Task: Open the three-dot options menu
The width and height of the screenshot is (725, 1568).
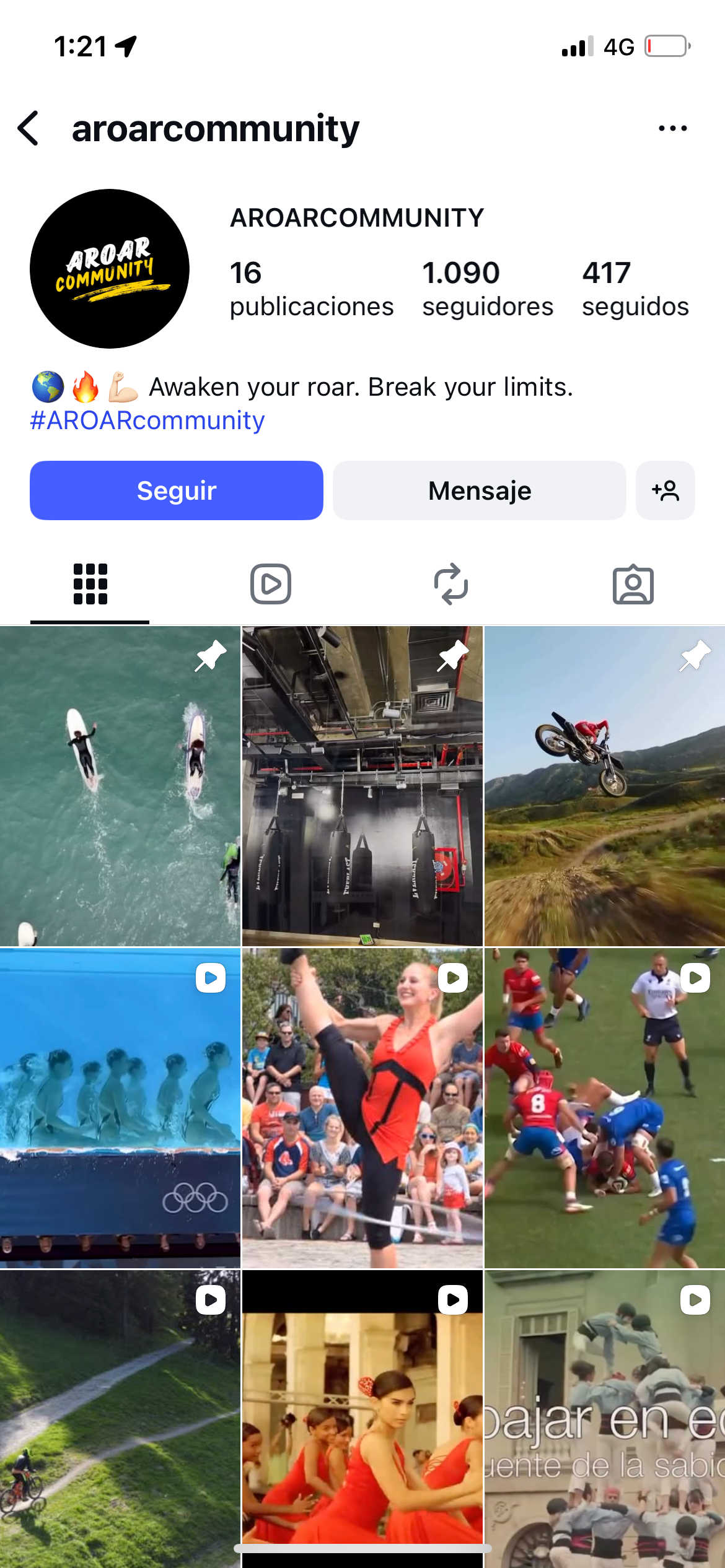Action: coord(672,128)
